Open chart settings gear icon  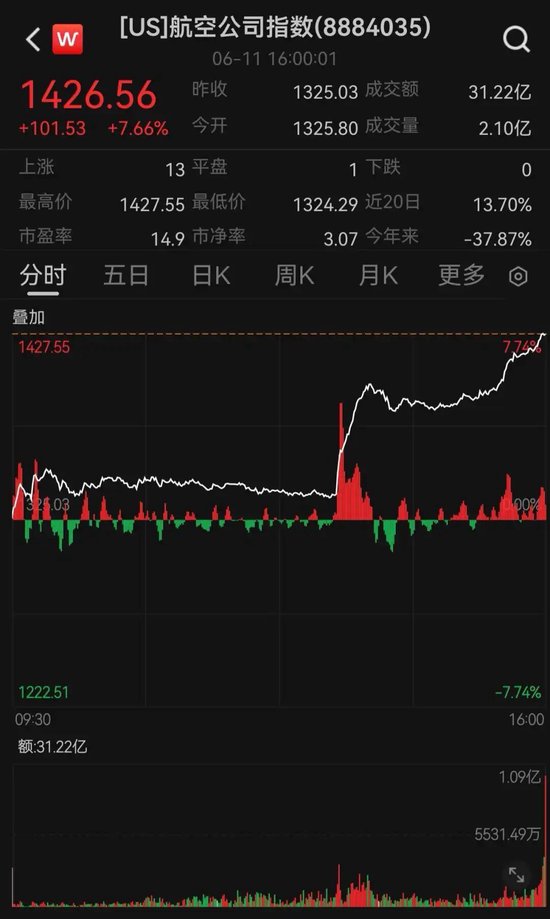point(518,276)
